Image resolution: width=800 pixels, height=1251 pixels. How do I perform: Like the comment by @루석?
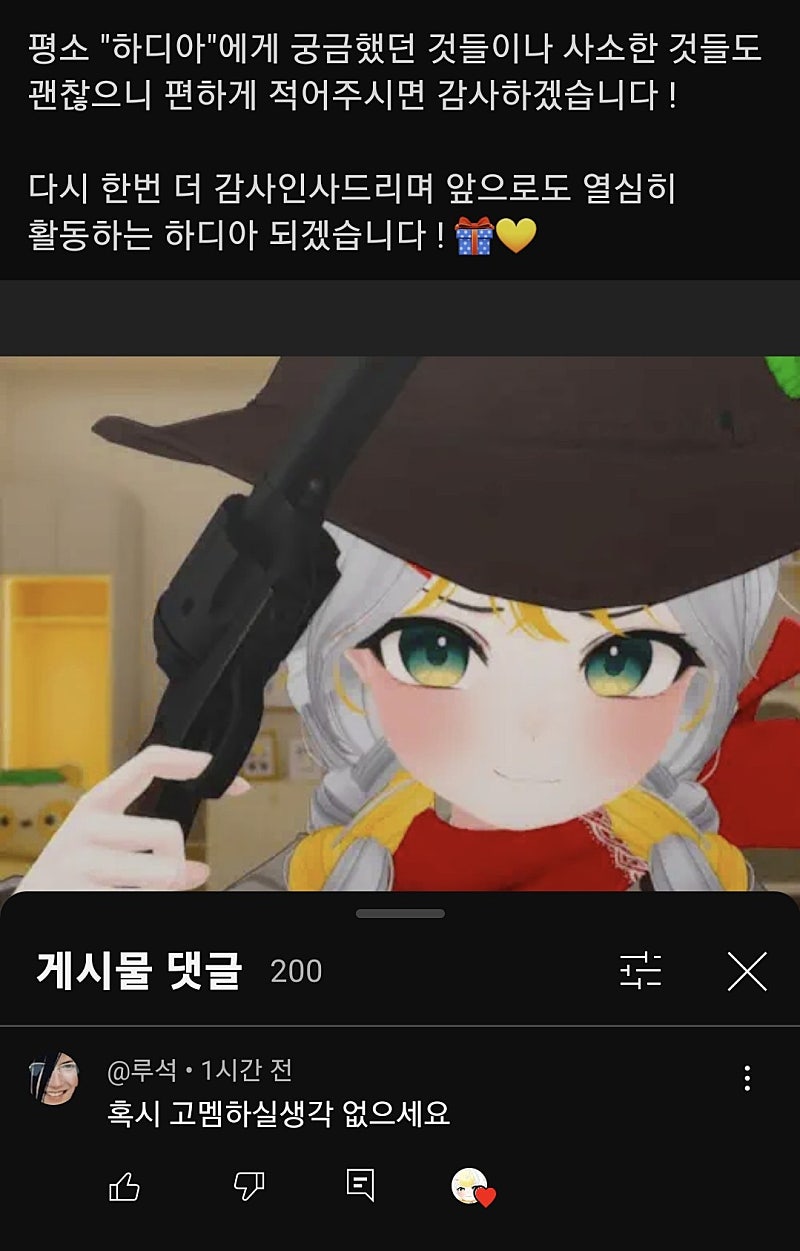point(124,1187)
